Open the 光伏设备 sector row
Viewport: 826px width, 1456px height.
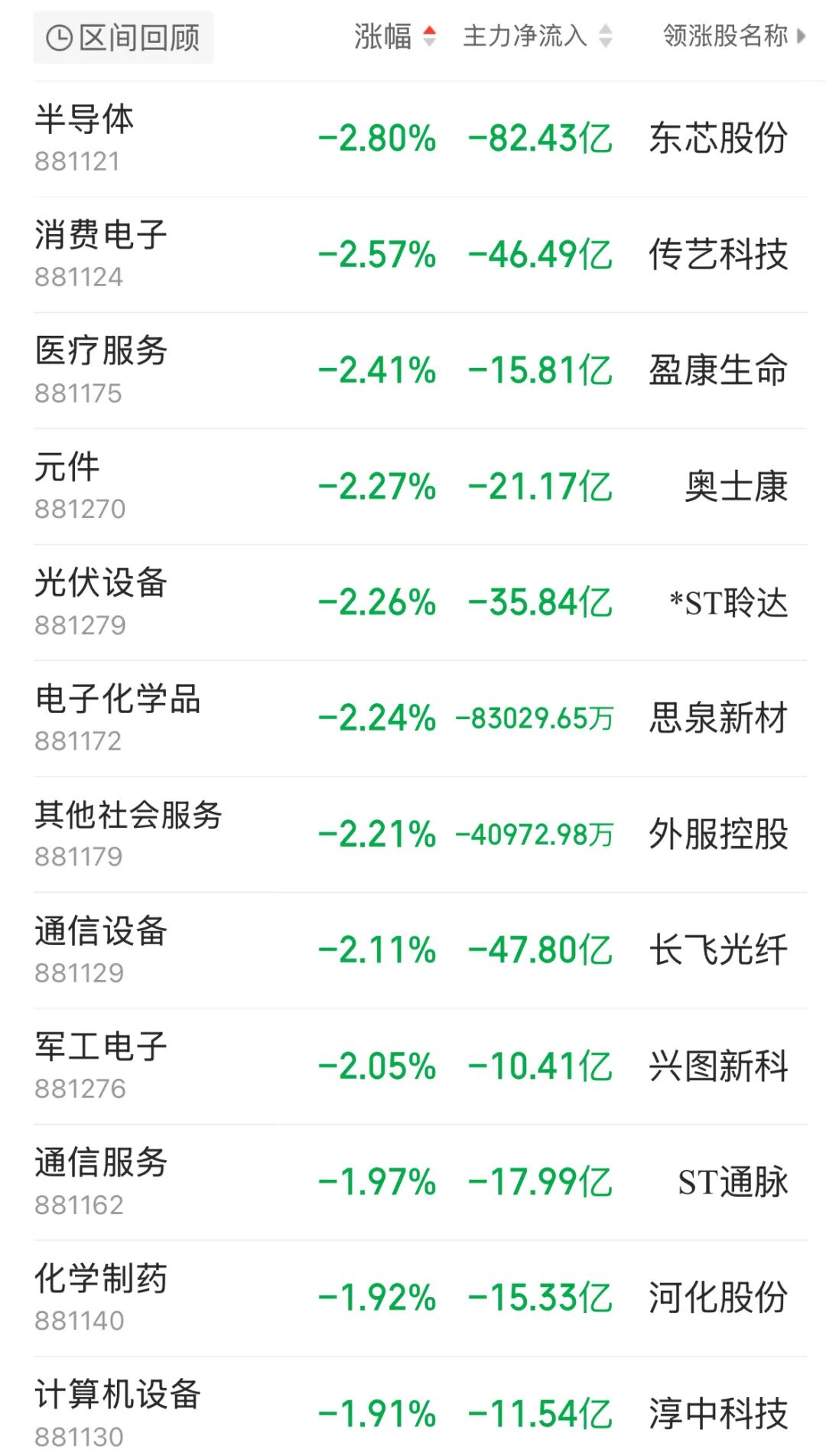420,602
